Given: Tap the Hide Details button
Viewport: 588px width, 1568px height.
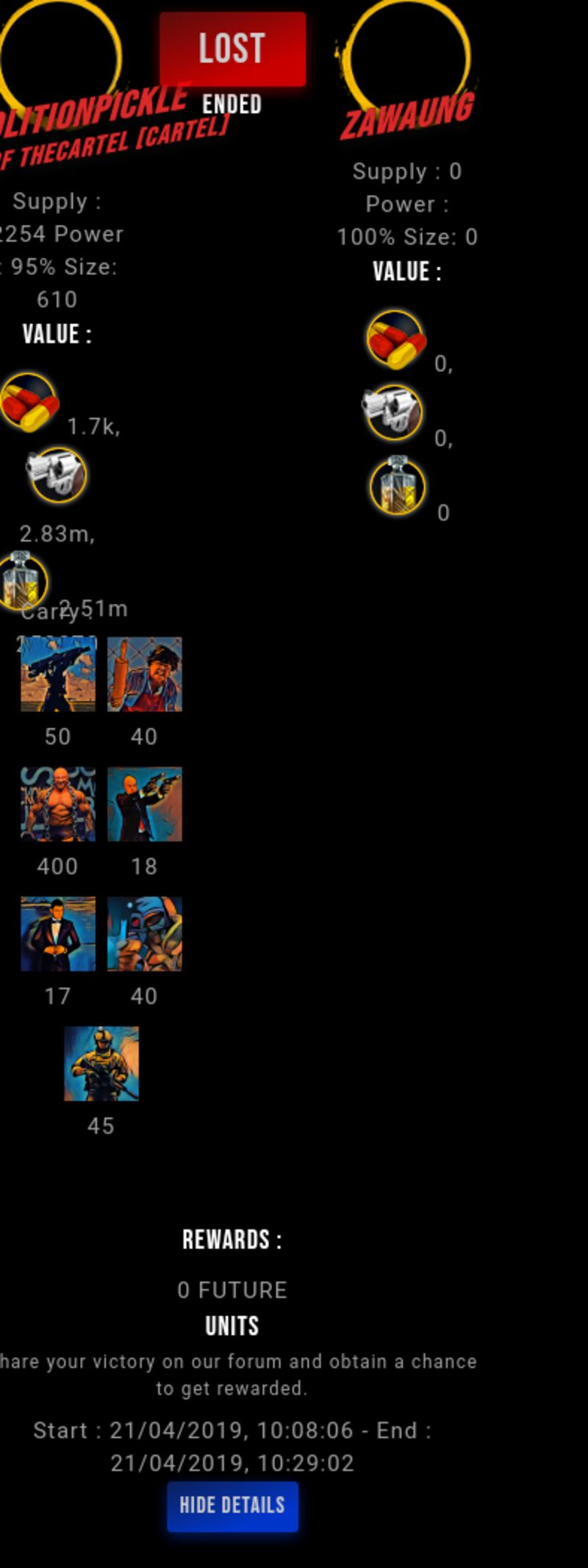Looking at the screenshot, I should pos(232,1506).
